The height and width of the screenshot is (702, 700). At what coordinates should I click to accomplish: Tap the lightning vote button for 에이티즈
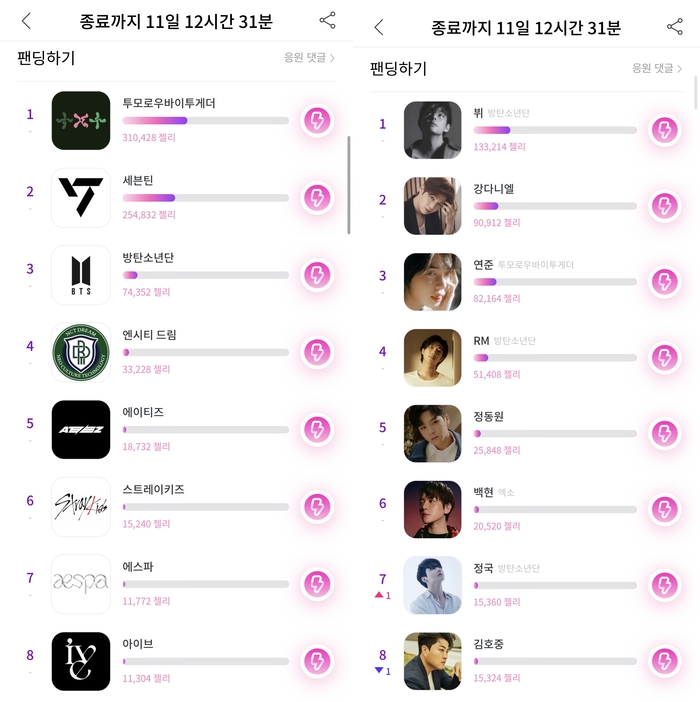317,430
